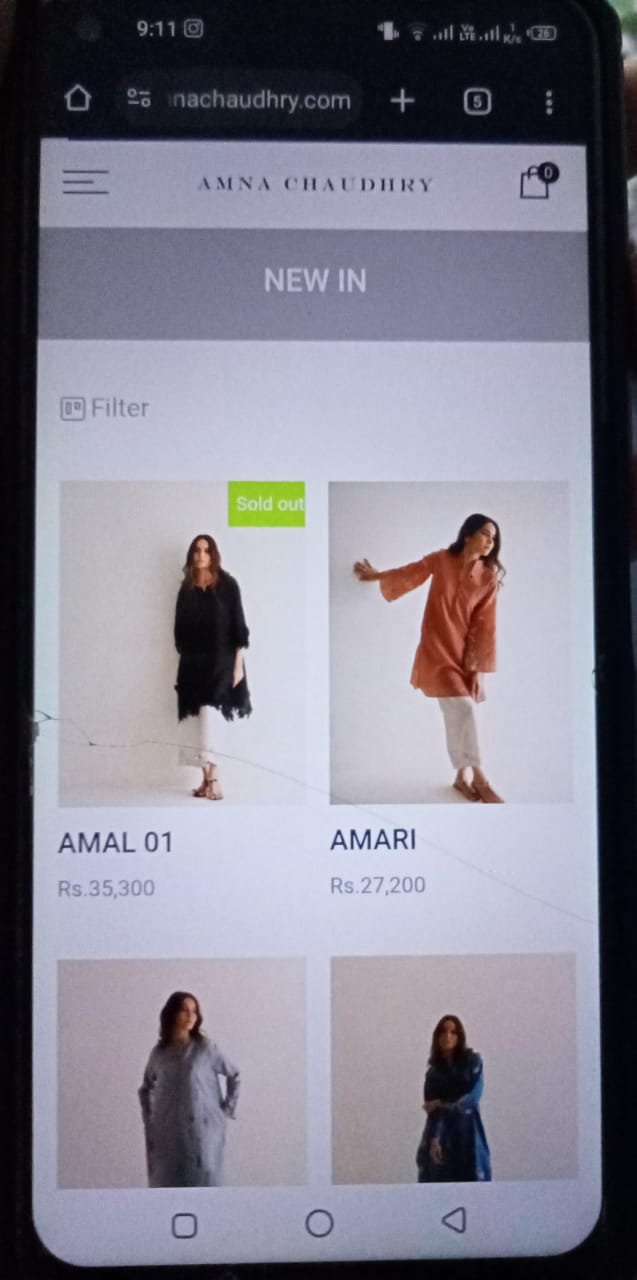
Task: View the blue outfit product
Action: [x=453, y=1070]
